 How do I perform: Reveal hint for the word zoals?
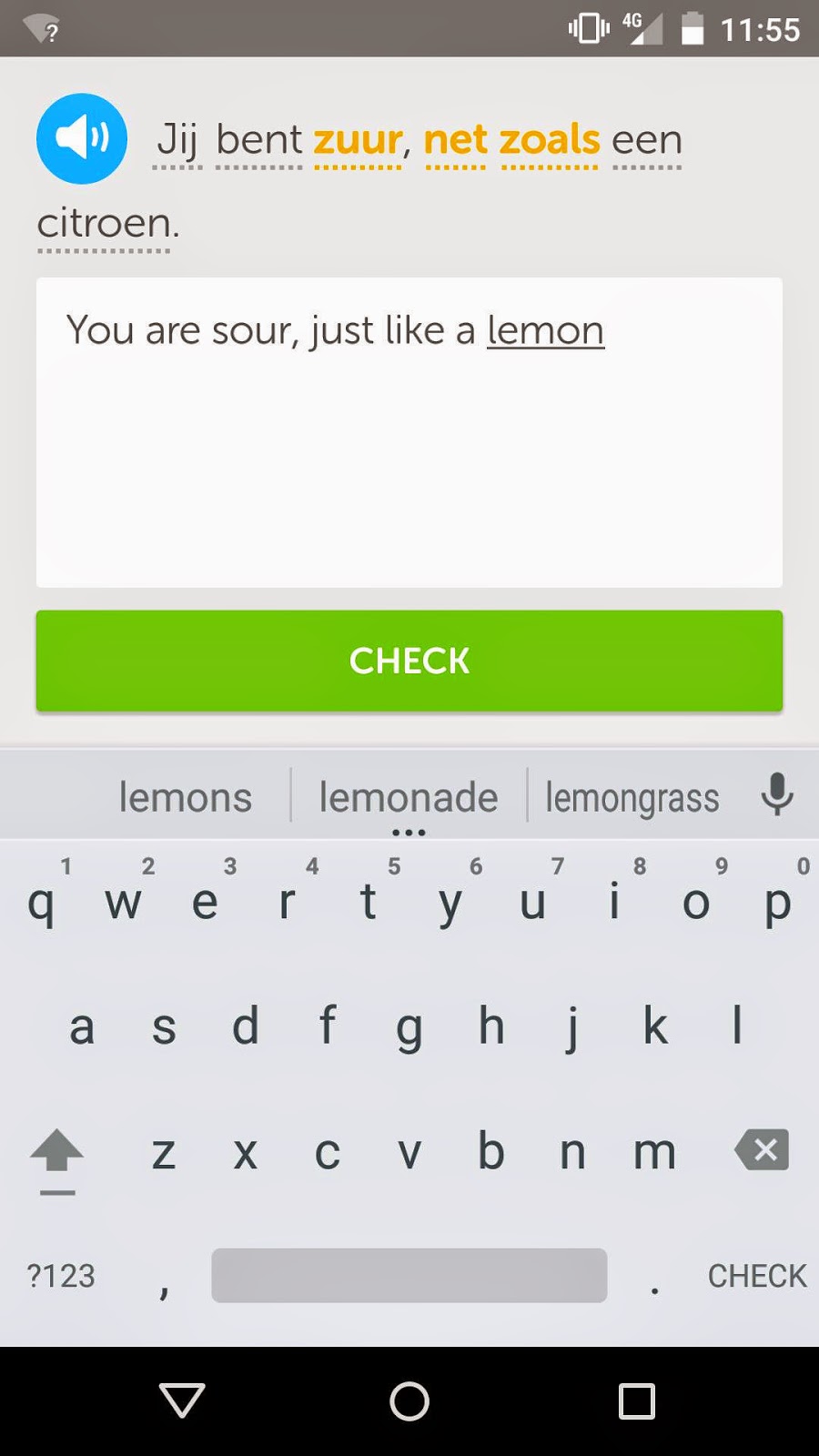(x=550, y=140)
